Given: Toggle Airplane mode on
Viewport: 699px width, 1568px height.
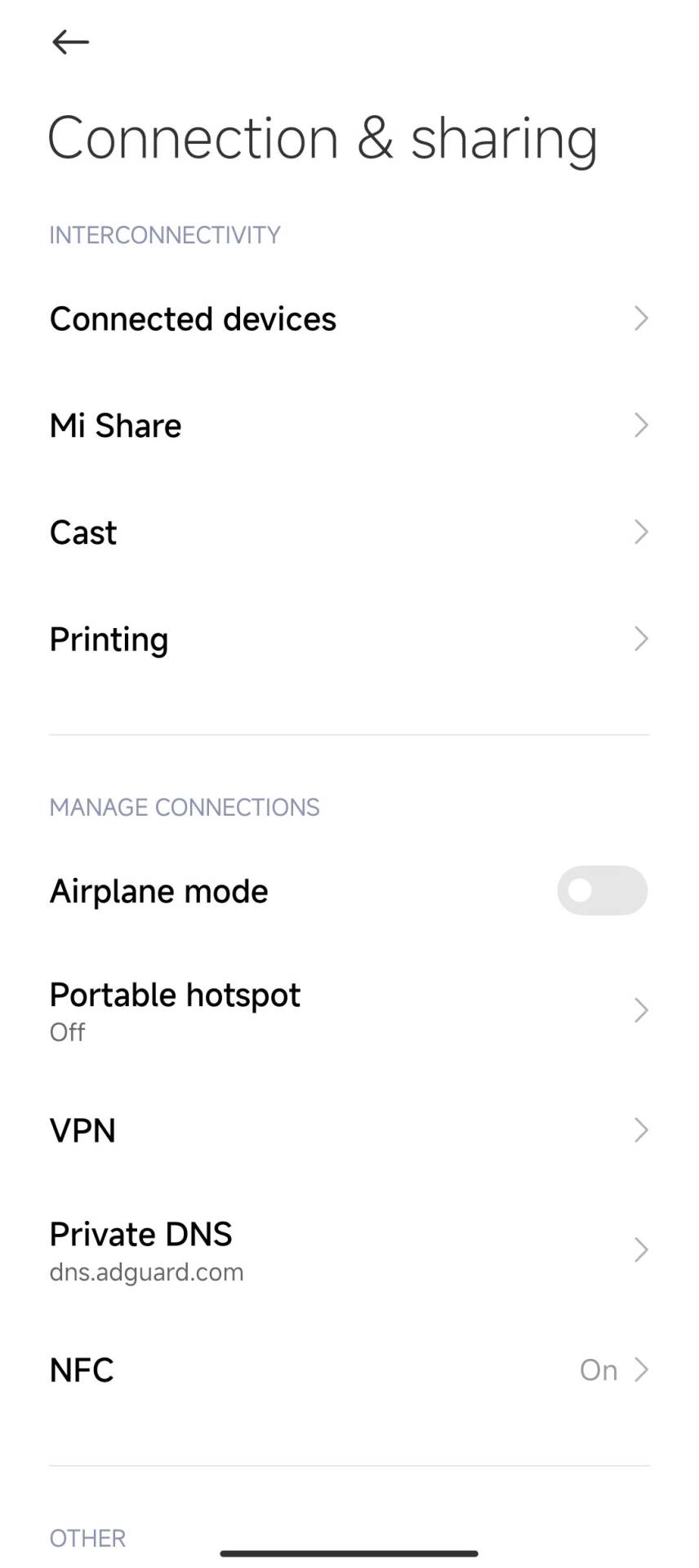Looking at the screenshot, I should [602, 890].
